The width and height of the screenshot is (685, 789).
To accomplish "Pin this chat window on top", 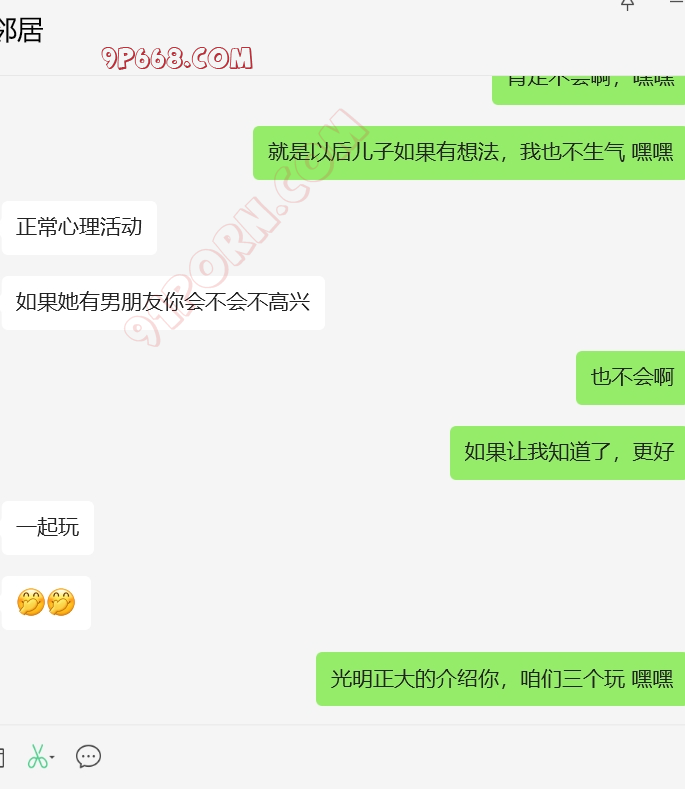I will tap(627, 5).
